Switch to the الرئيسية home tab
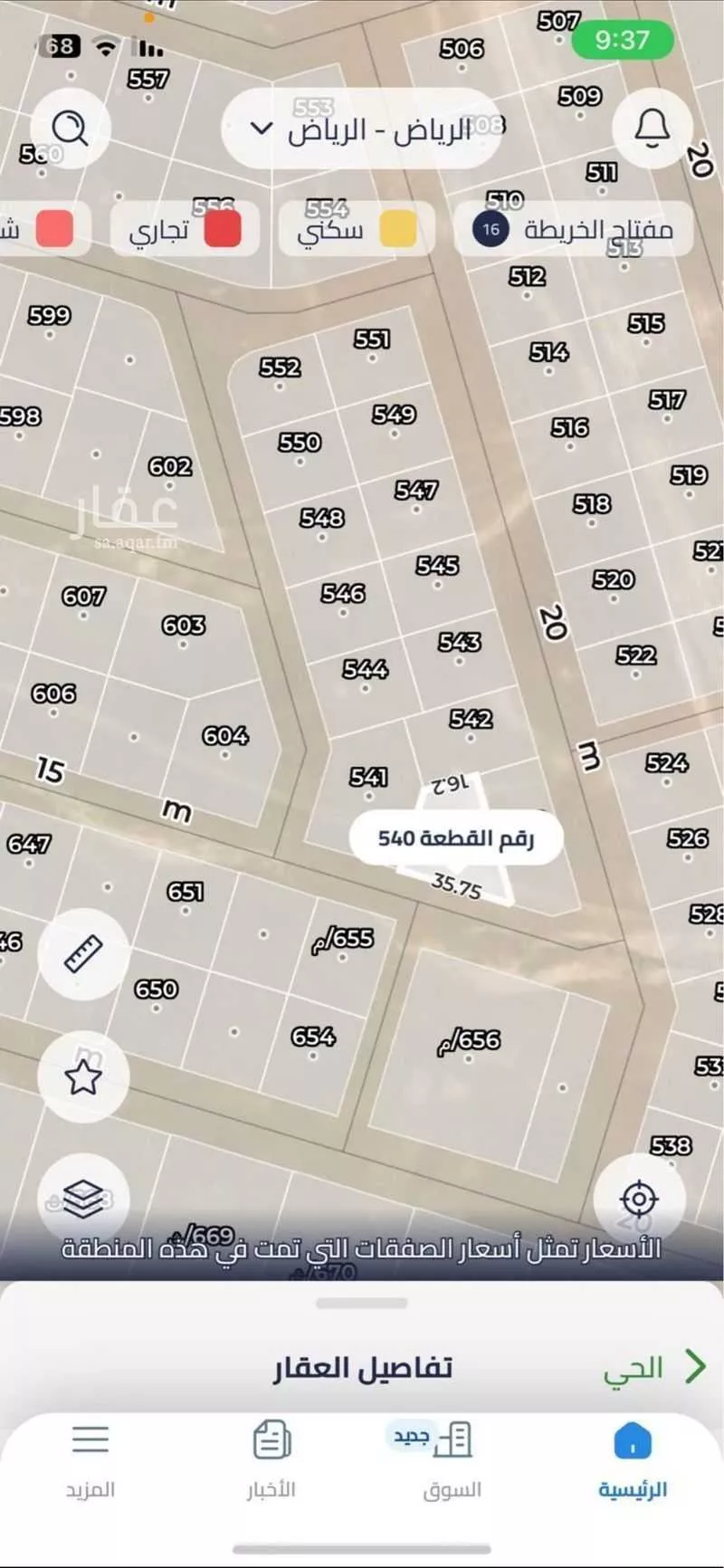 coord(633,1459)
